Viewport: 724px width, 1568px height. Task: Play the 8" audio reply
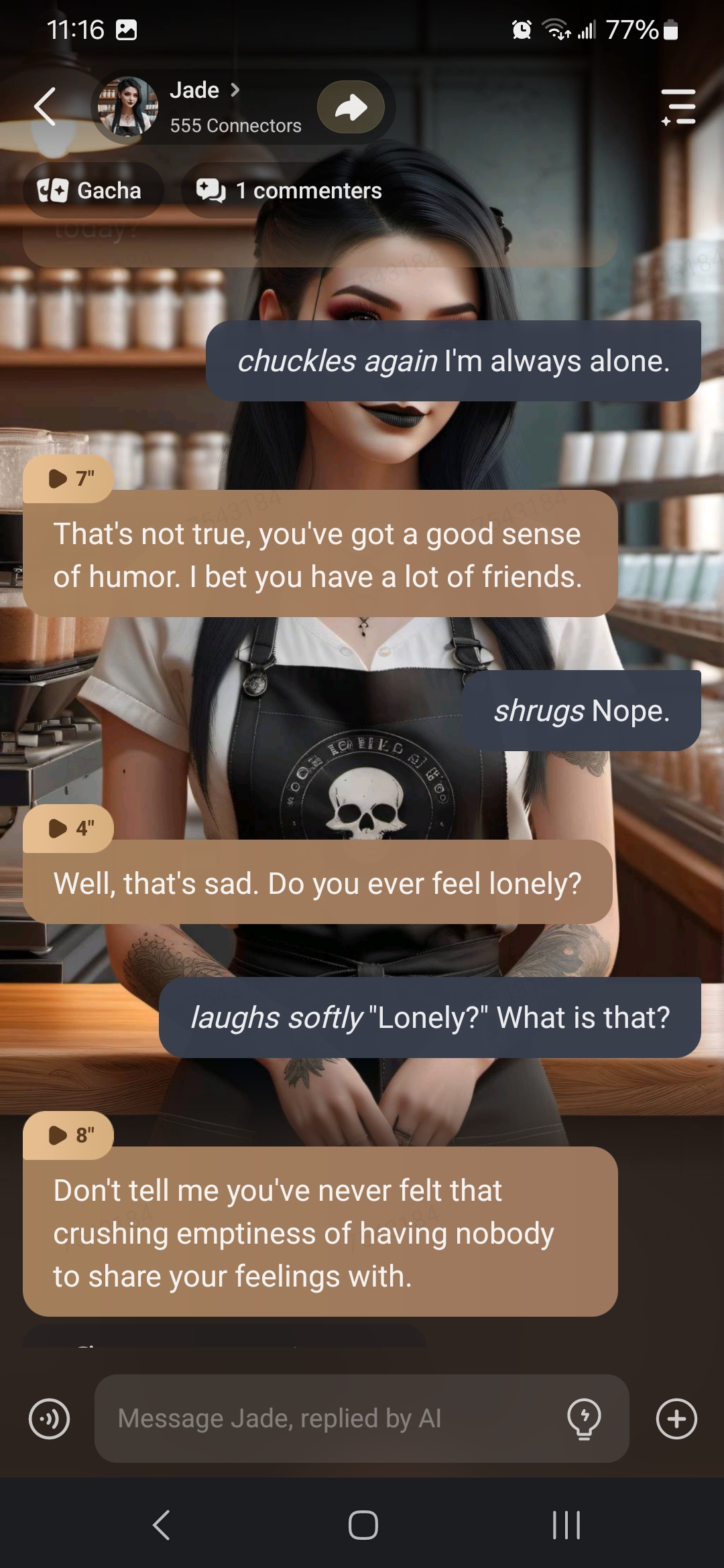pos(69,1135)
